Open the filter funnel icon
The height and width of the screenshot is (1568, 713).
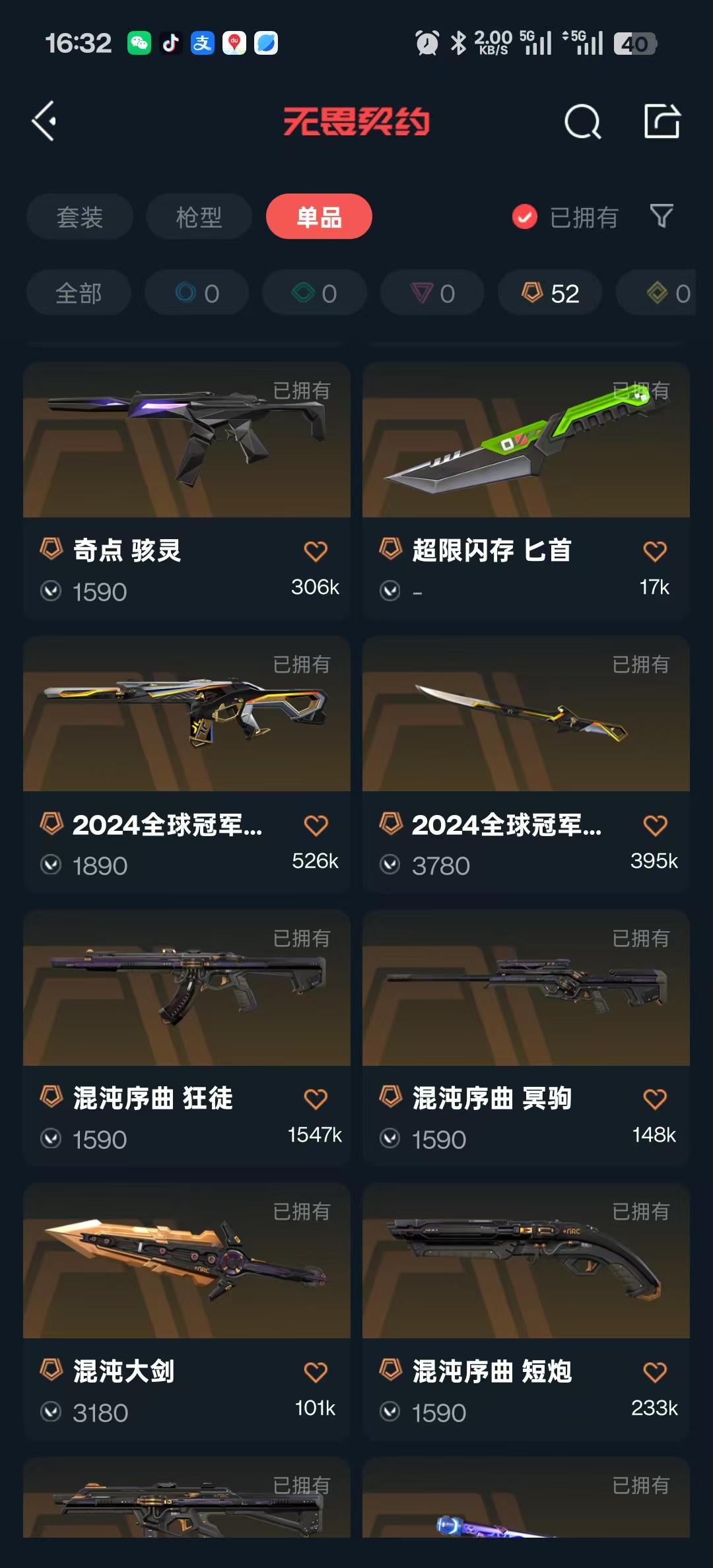[662, 216]
